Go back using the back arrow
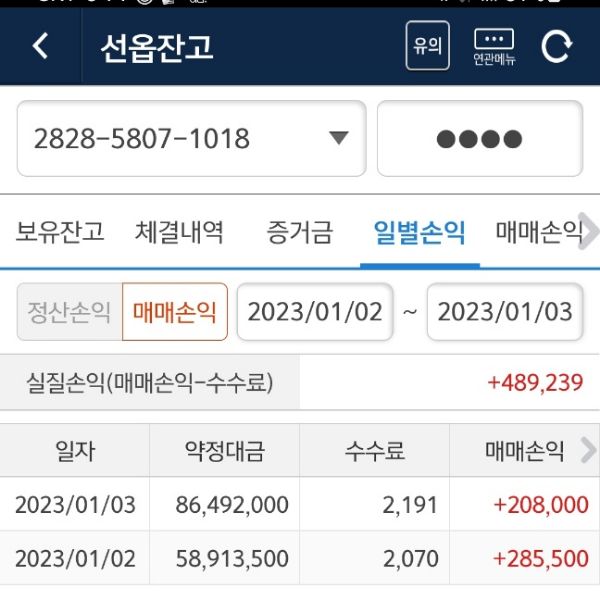 [x=40, y=46]
